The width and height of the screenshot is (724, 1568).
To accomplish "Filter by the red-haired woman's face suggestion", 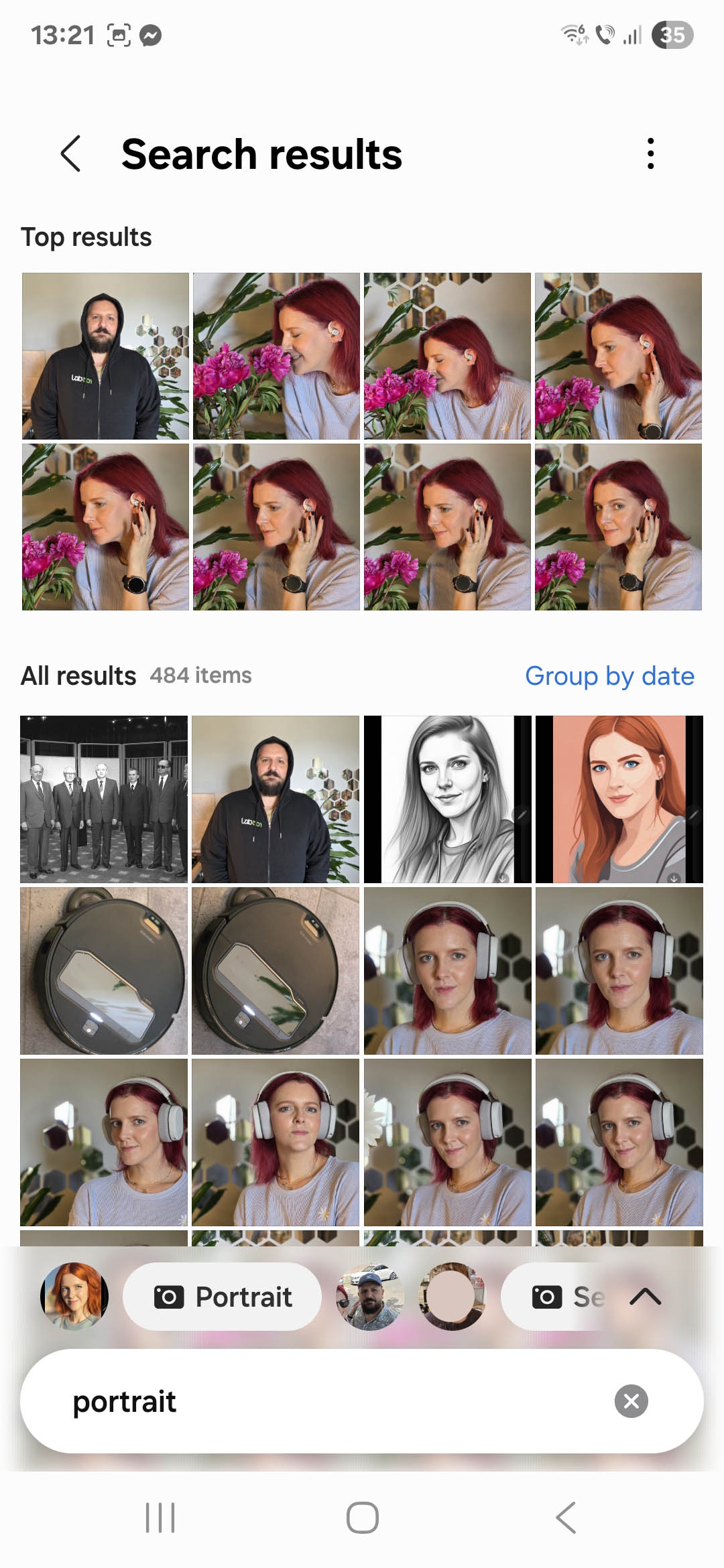I will (x=74, y=1297).
